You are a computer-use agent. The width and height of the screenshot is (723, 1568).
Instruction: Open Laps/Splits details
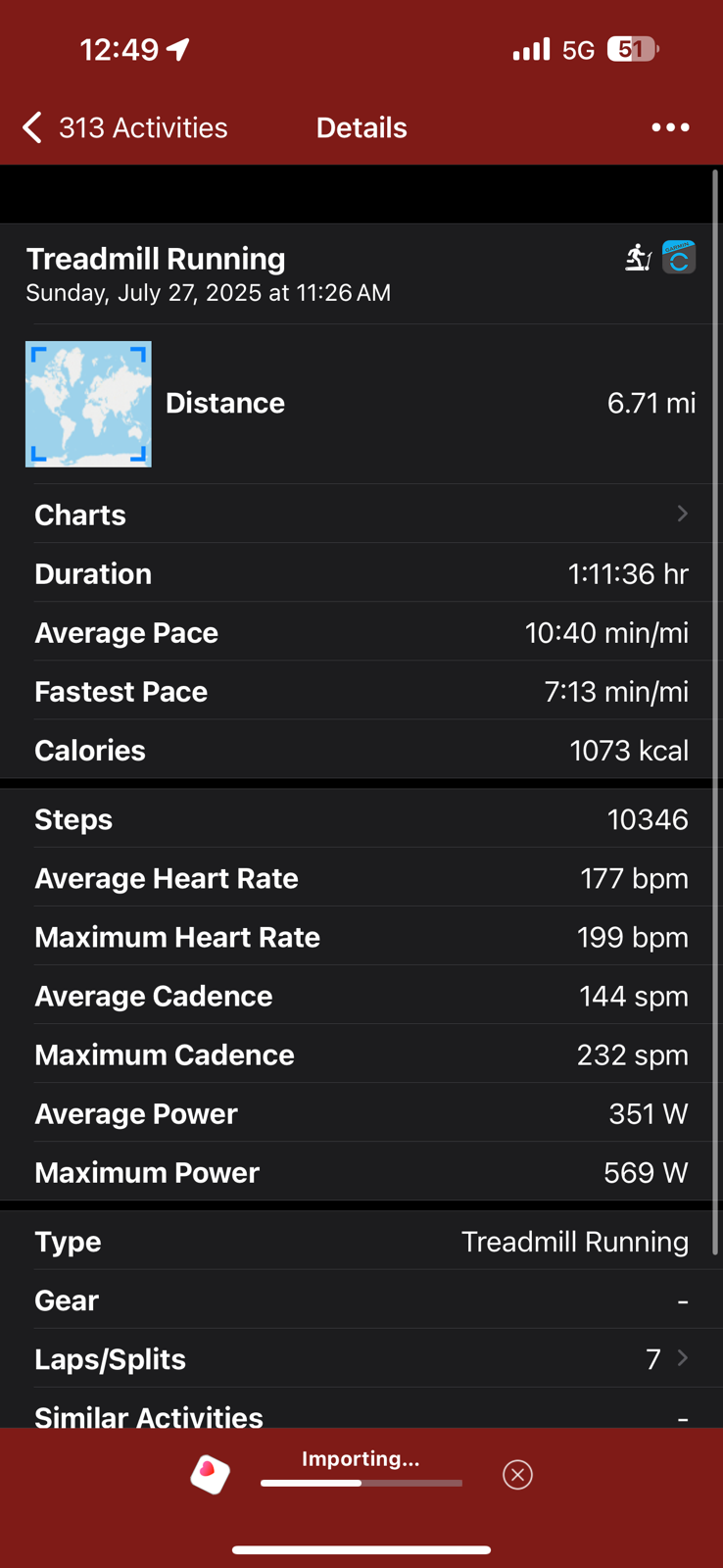point(361,1359)
